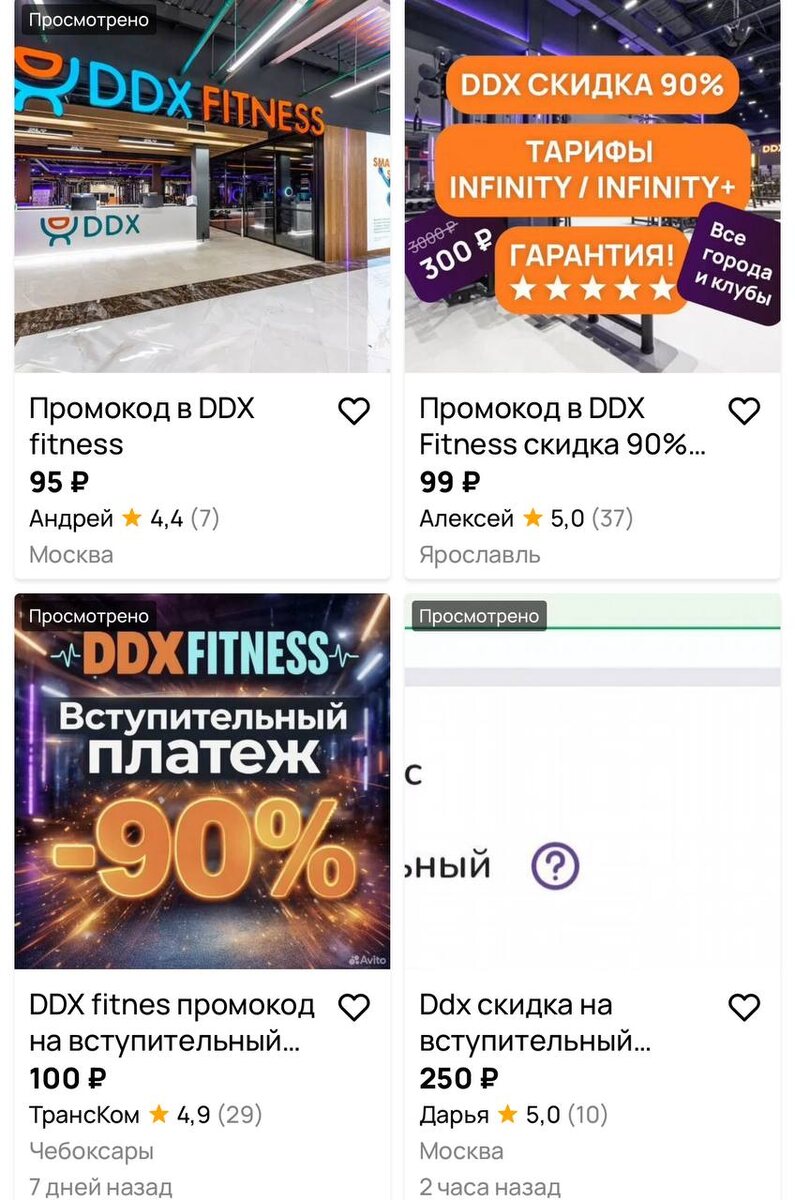795x1200 pixels.
Task: Click heart icon on "Промокод в DDX fitness"
Action: pyautogui.click(x=354, y=410)
